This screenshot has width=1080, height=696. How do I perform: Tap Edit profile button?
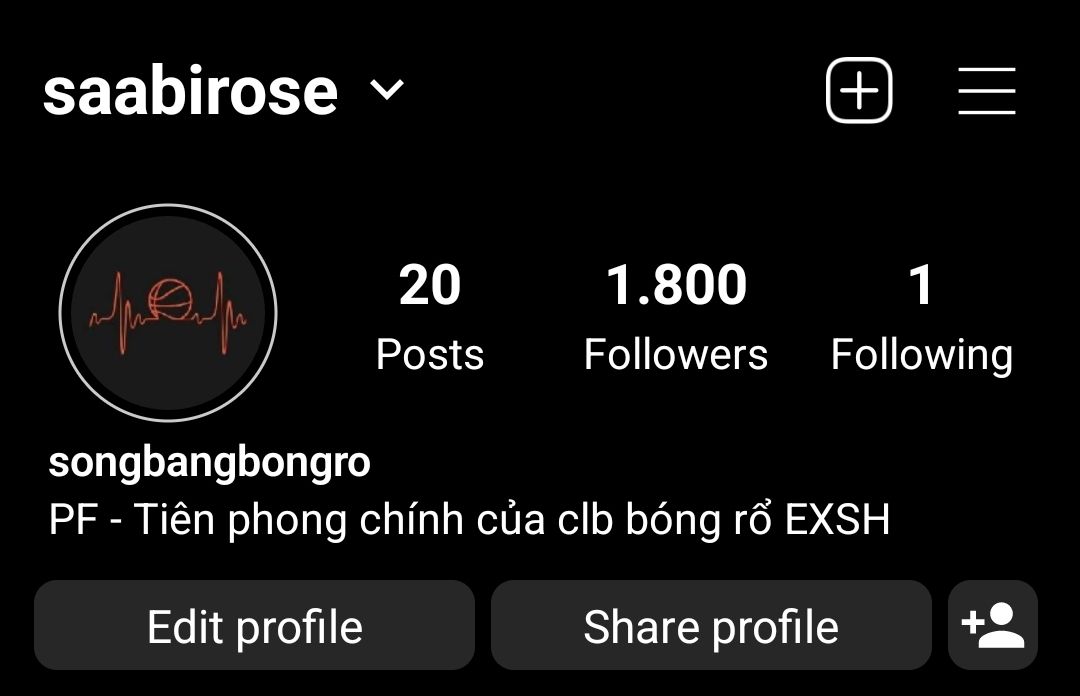(254, 626)
